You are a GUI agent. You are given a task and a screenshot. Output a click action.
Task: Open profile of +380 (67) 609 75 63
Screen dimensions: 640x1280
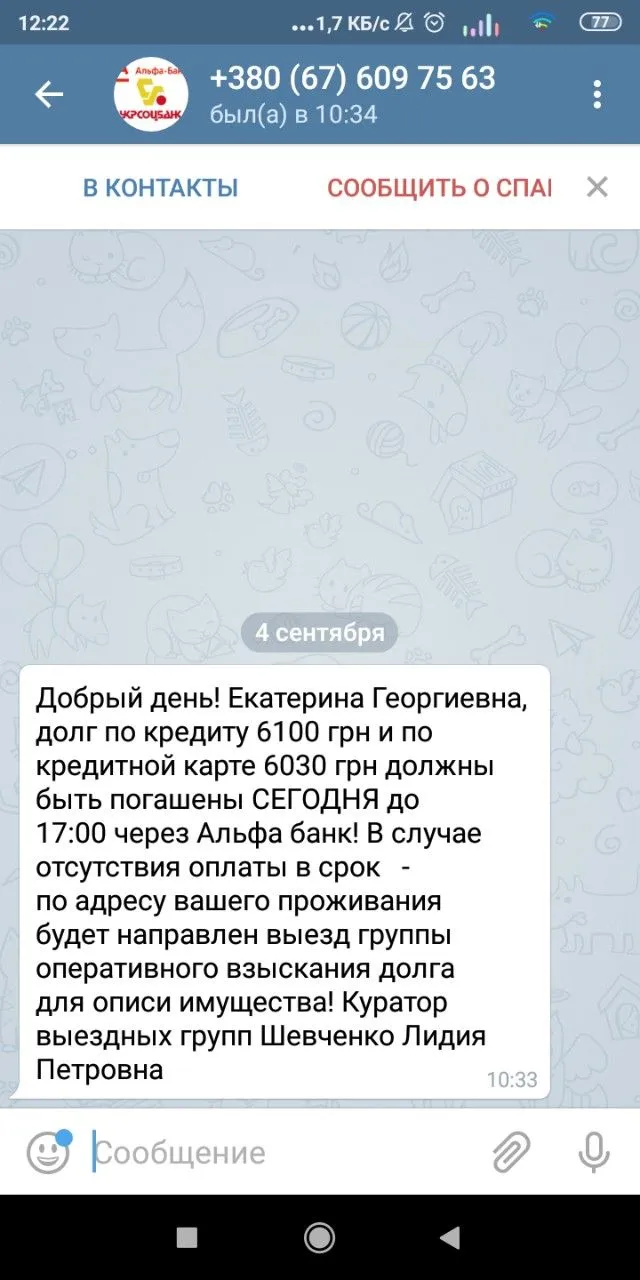(352, 94)
